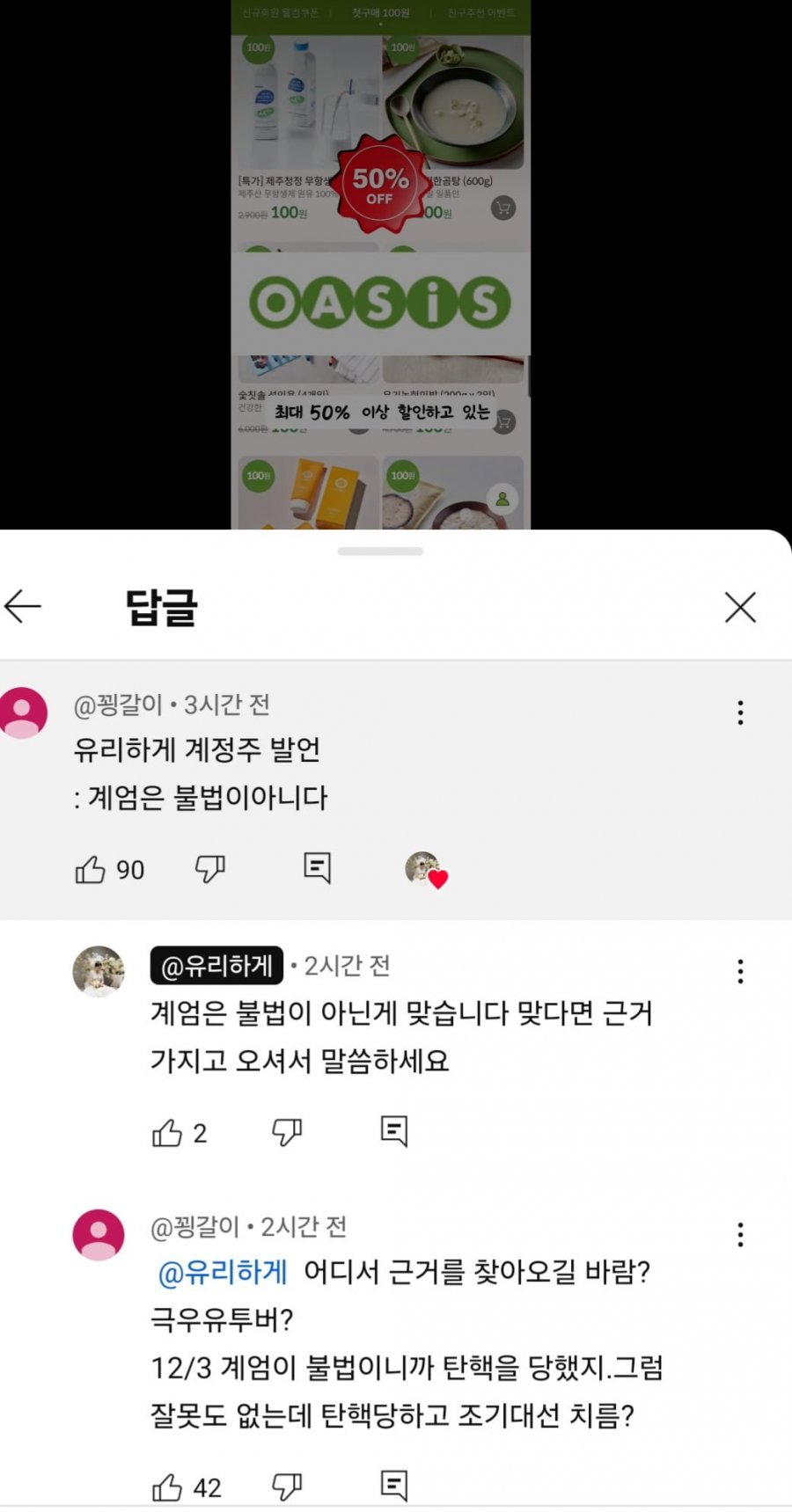Open overflow menu for @유리하게's reply
Screen dimensions: 792x1512
pos(740,971)
